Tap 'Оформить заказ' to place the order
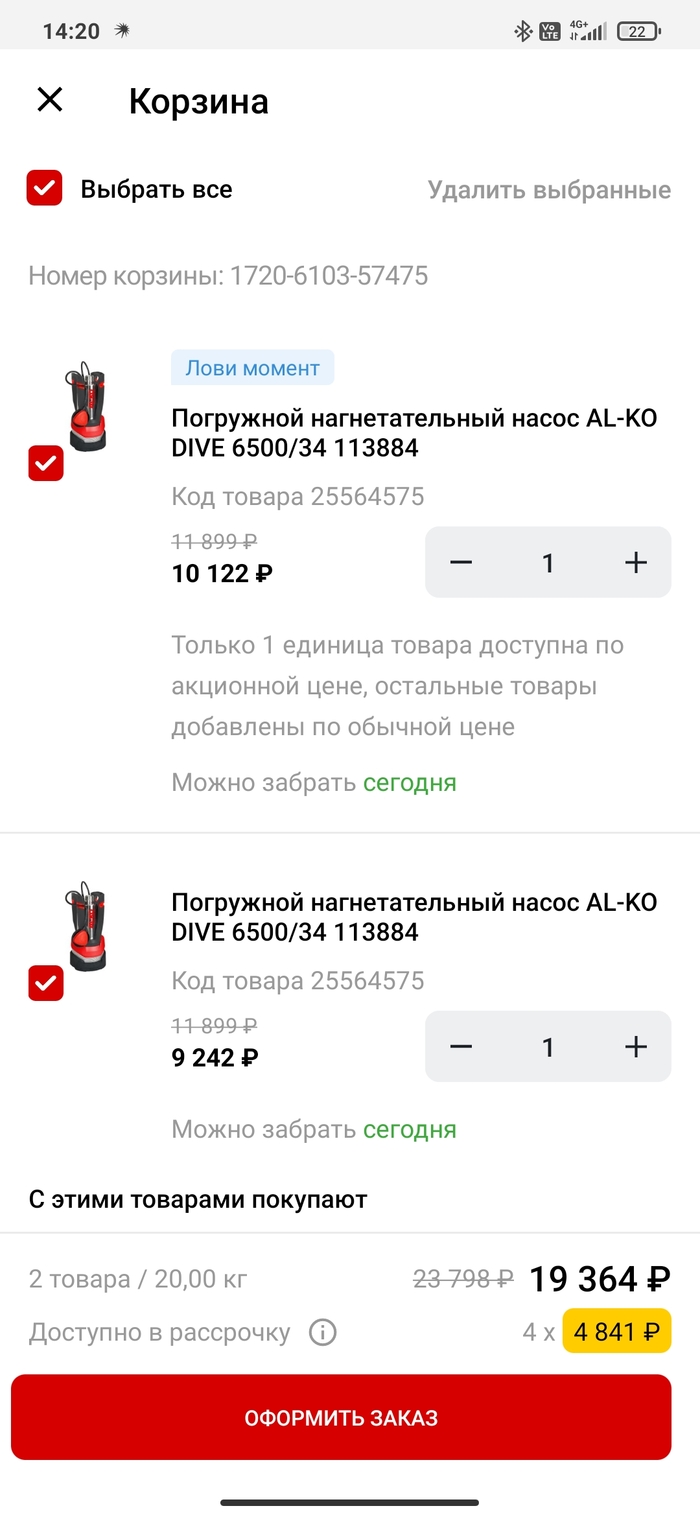The height and width of the screenshot is (1517, 700). (341, 1417)
